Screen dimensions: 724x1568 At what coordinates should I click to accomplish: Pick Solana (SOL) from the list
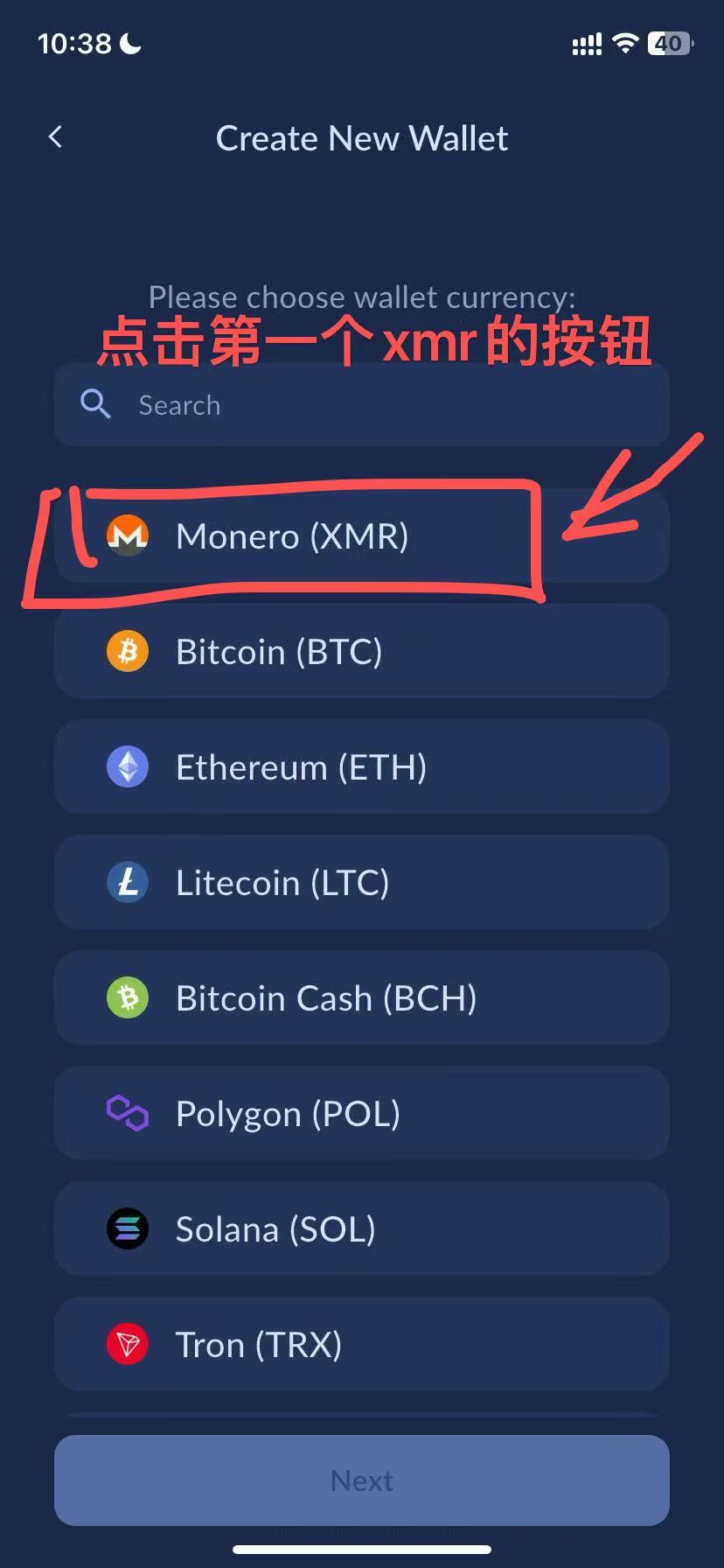(361, 1229)
